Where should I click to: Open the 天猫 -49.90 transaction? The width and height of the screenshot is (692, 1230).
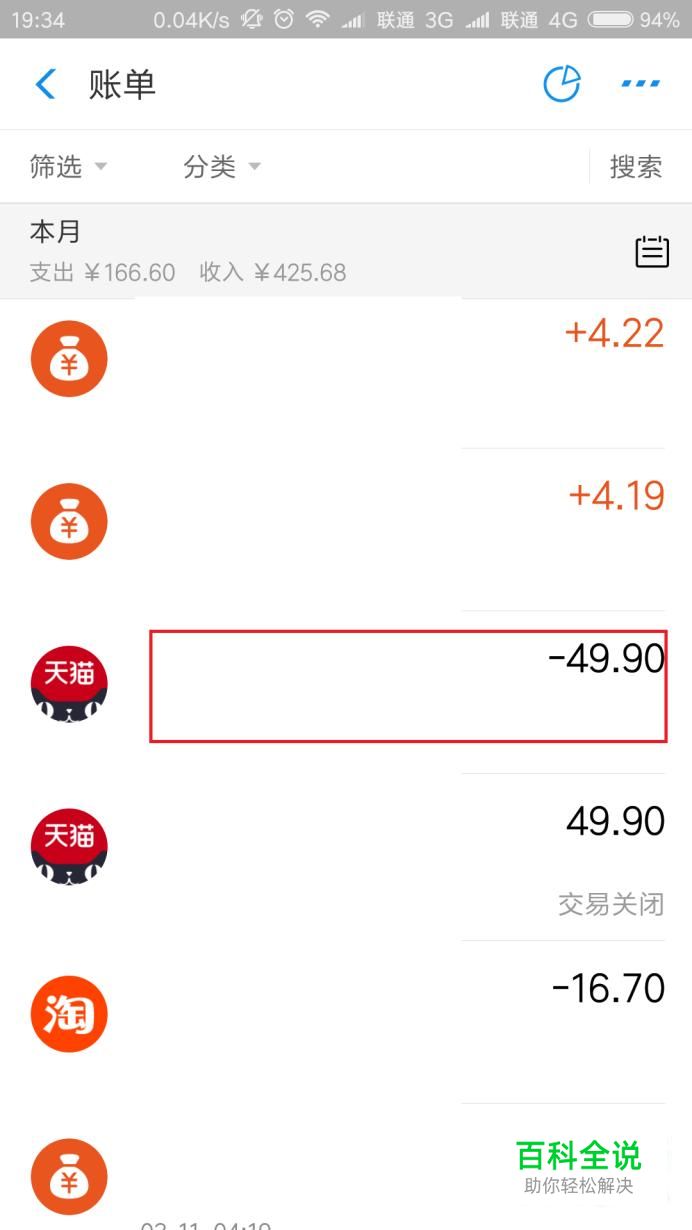coord(346,692)
